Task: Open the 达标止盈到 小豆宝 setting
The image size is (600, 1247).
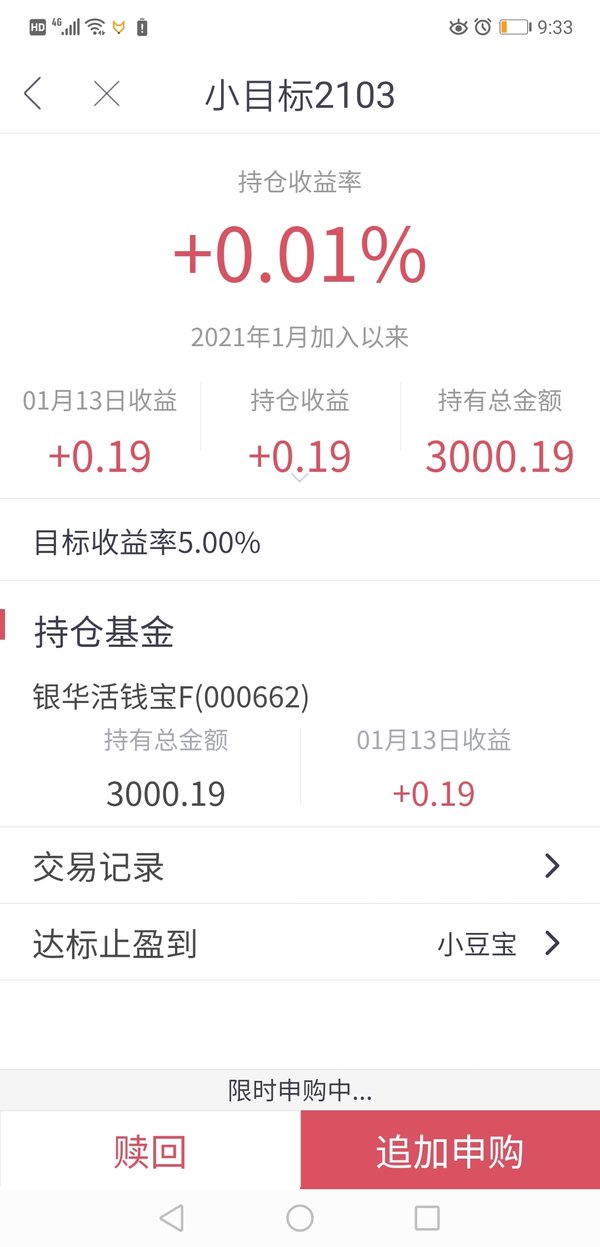Action: tap(300, 943)
